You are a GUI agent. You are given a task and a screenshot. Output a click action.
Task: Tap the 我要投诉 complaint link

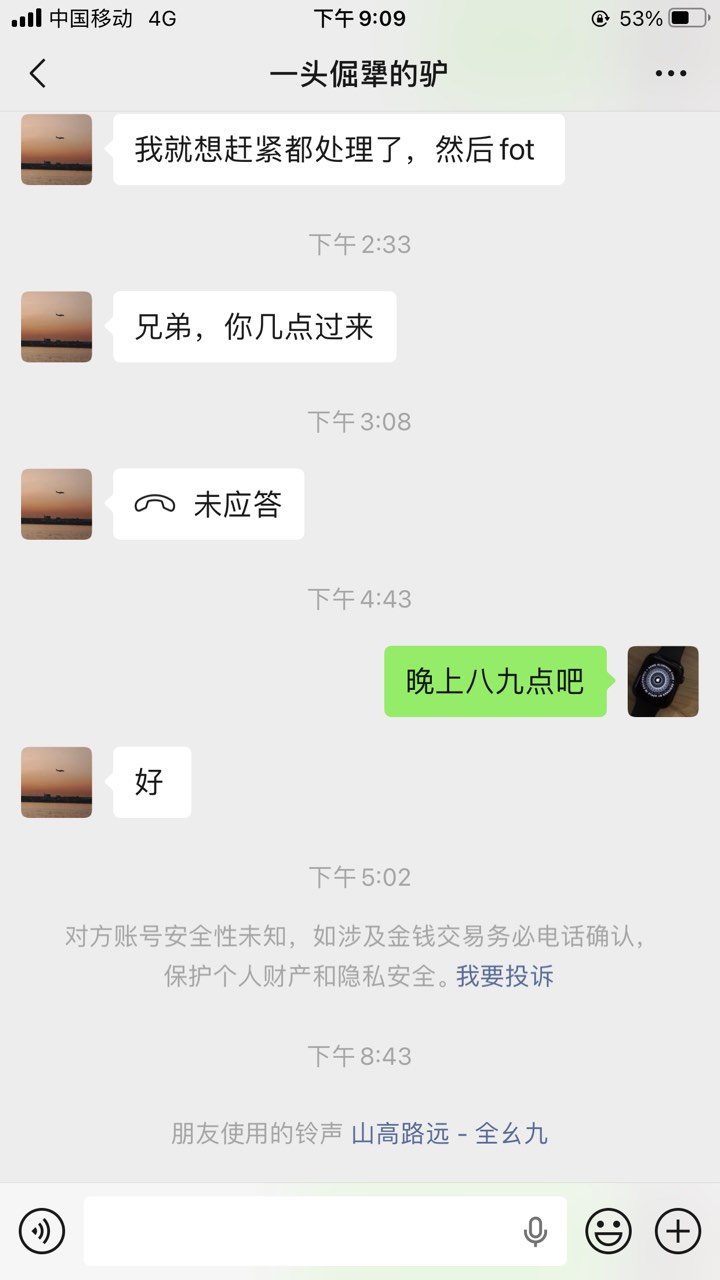(505, 976)
